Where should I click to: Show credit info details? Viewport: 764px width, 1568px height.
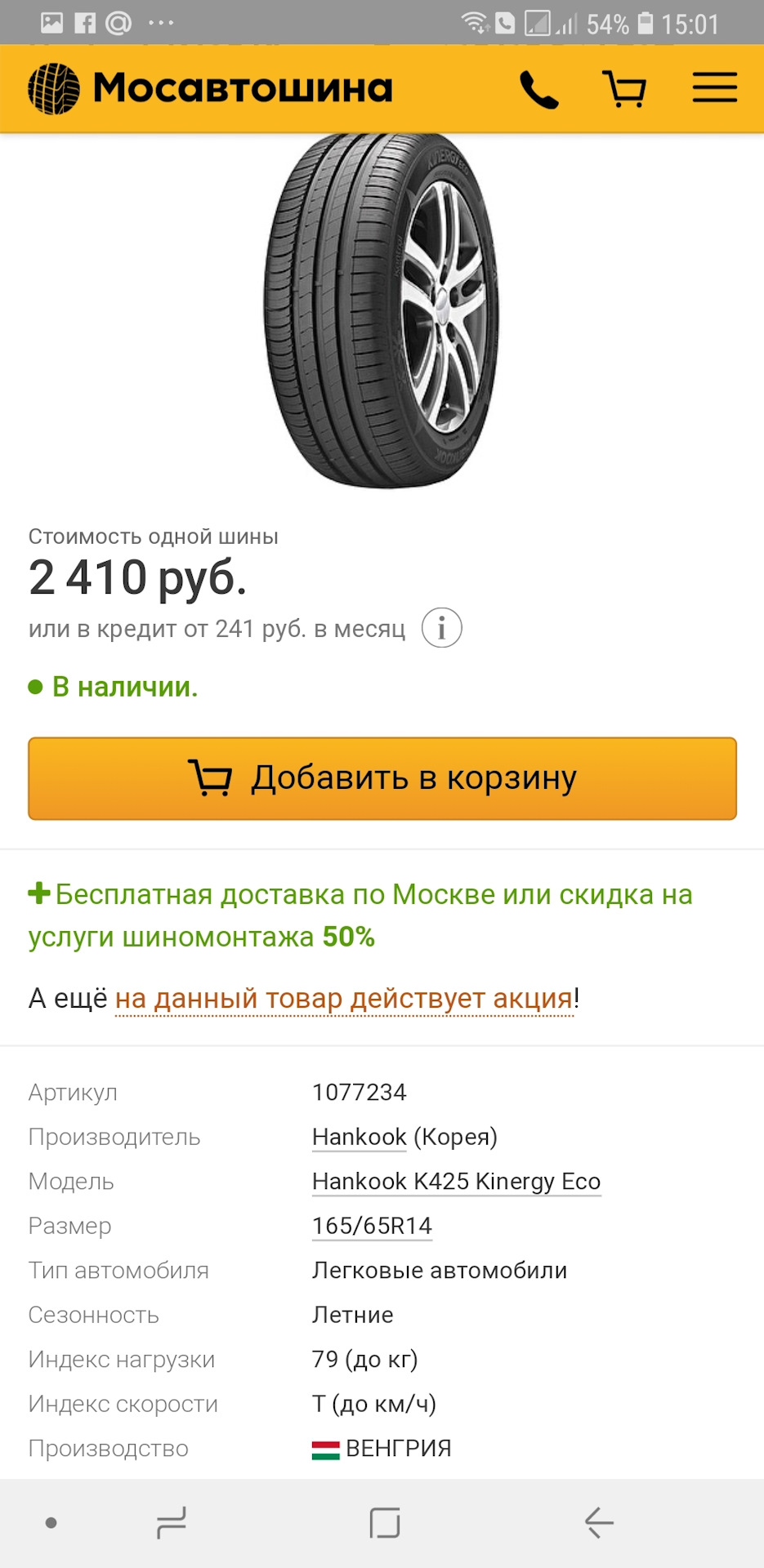pyautogui.click(x=441, y=628)
